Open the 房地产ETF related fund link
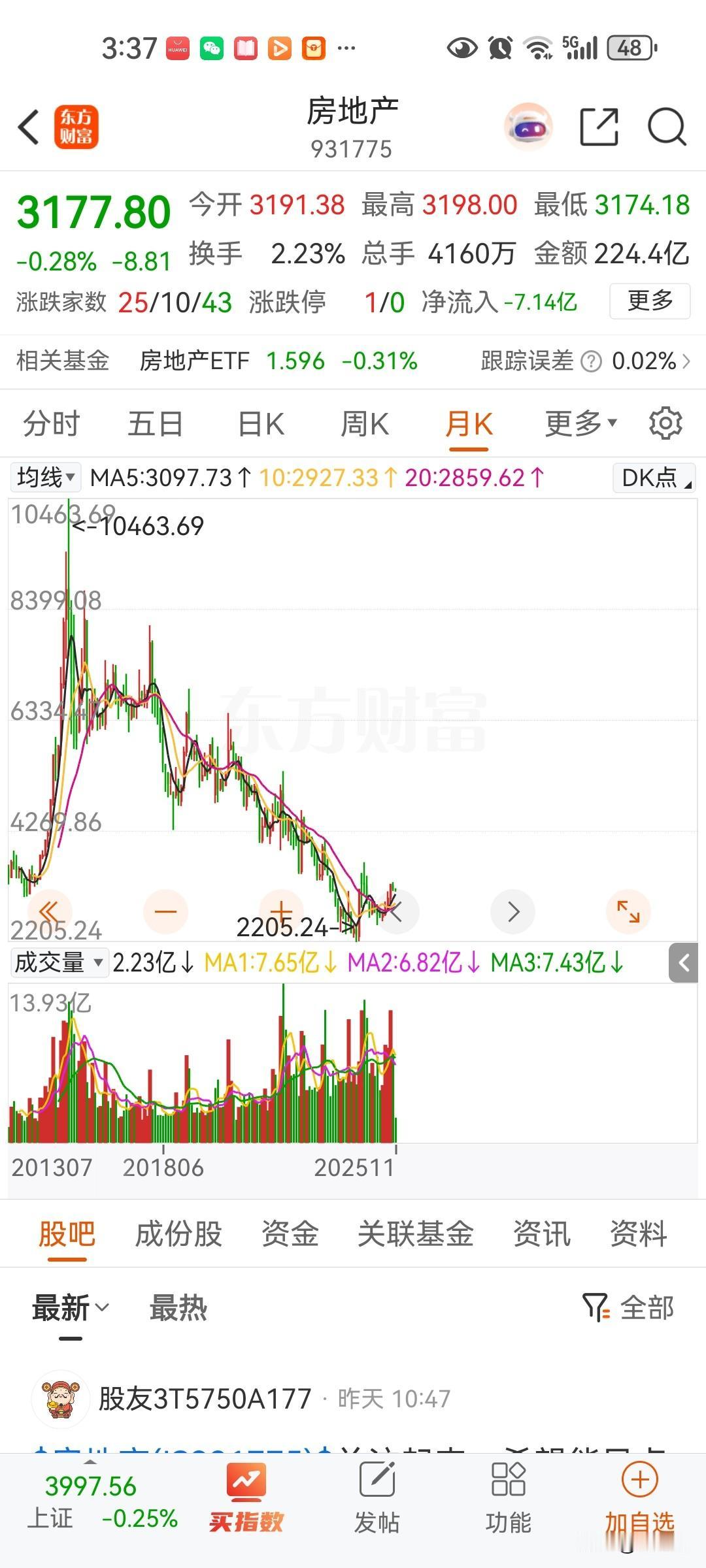 point(194,361)
